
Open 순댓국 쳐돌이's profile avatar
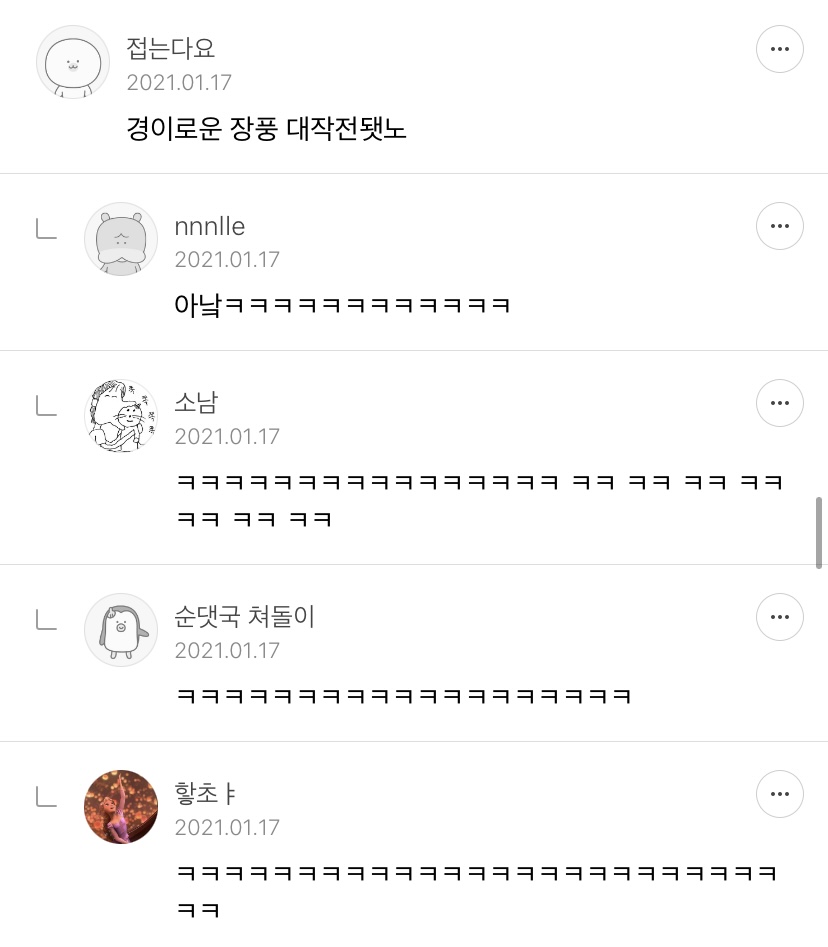[120, 630]
